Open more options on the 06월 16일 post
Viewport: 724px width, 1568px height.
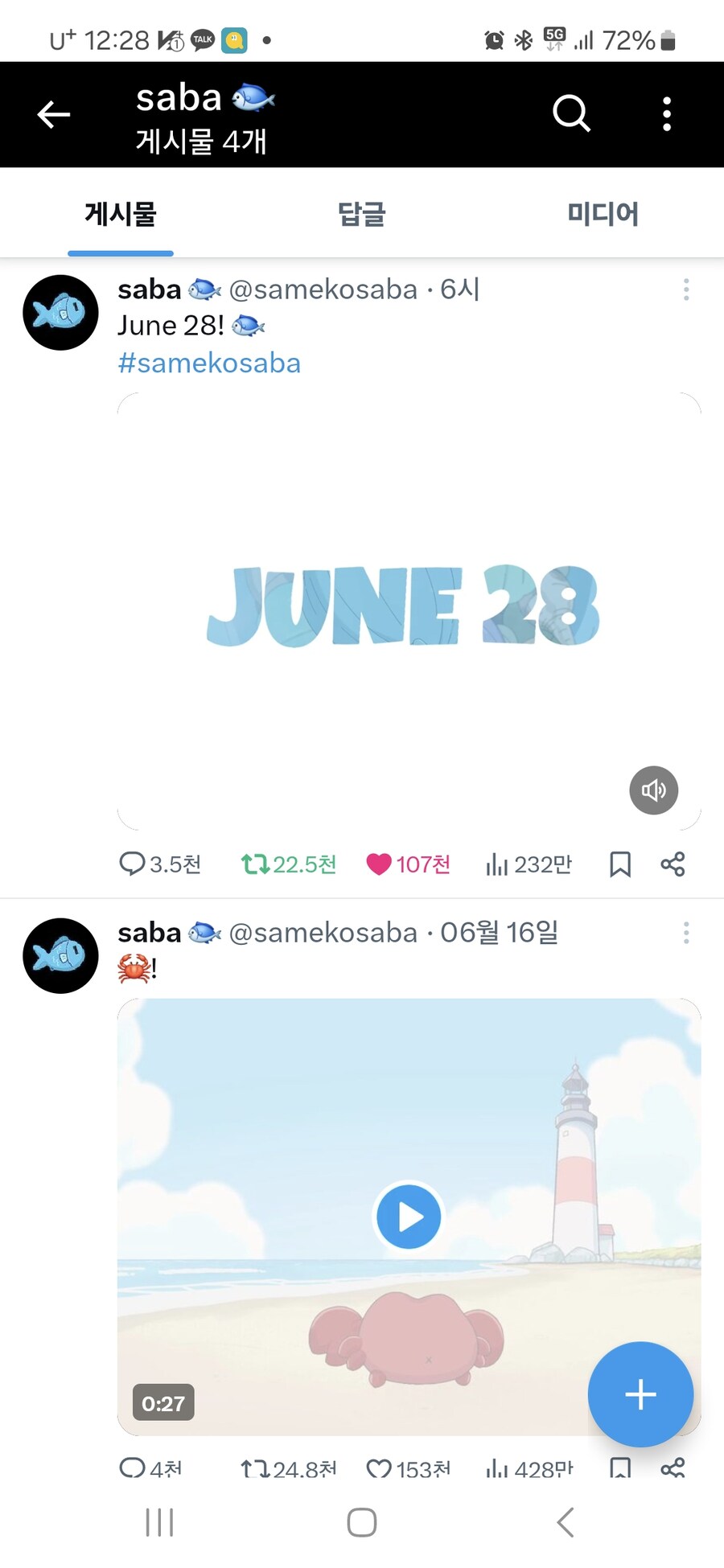point(685,933)
